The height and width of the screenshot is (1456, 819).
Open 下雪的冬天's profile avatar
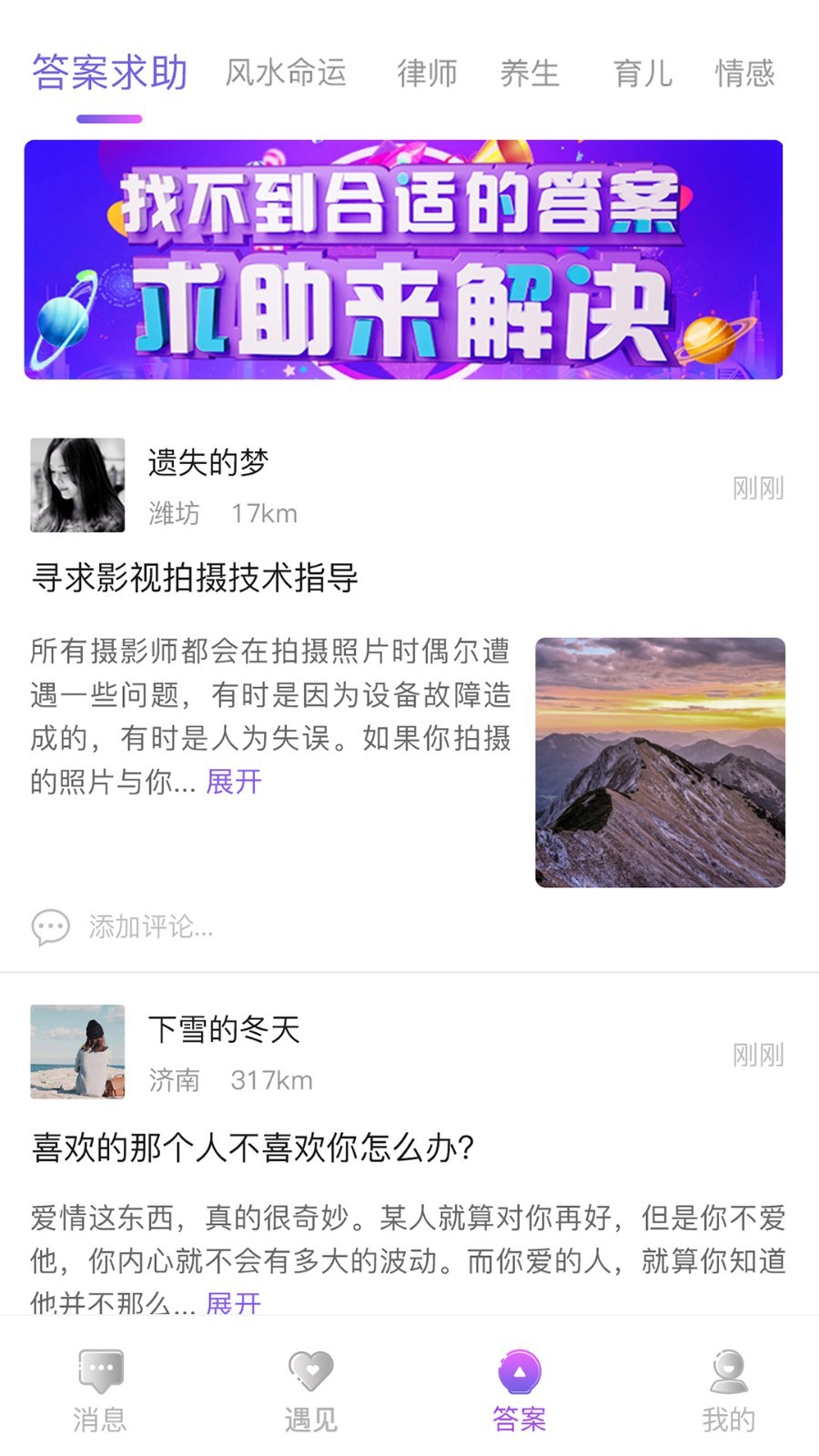(x=77, y=1052)
